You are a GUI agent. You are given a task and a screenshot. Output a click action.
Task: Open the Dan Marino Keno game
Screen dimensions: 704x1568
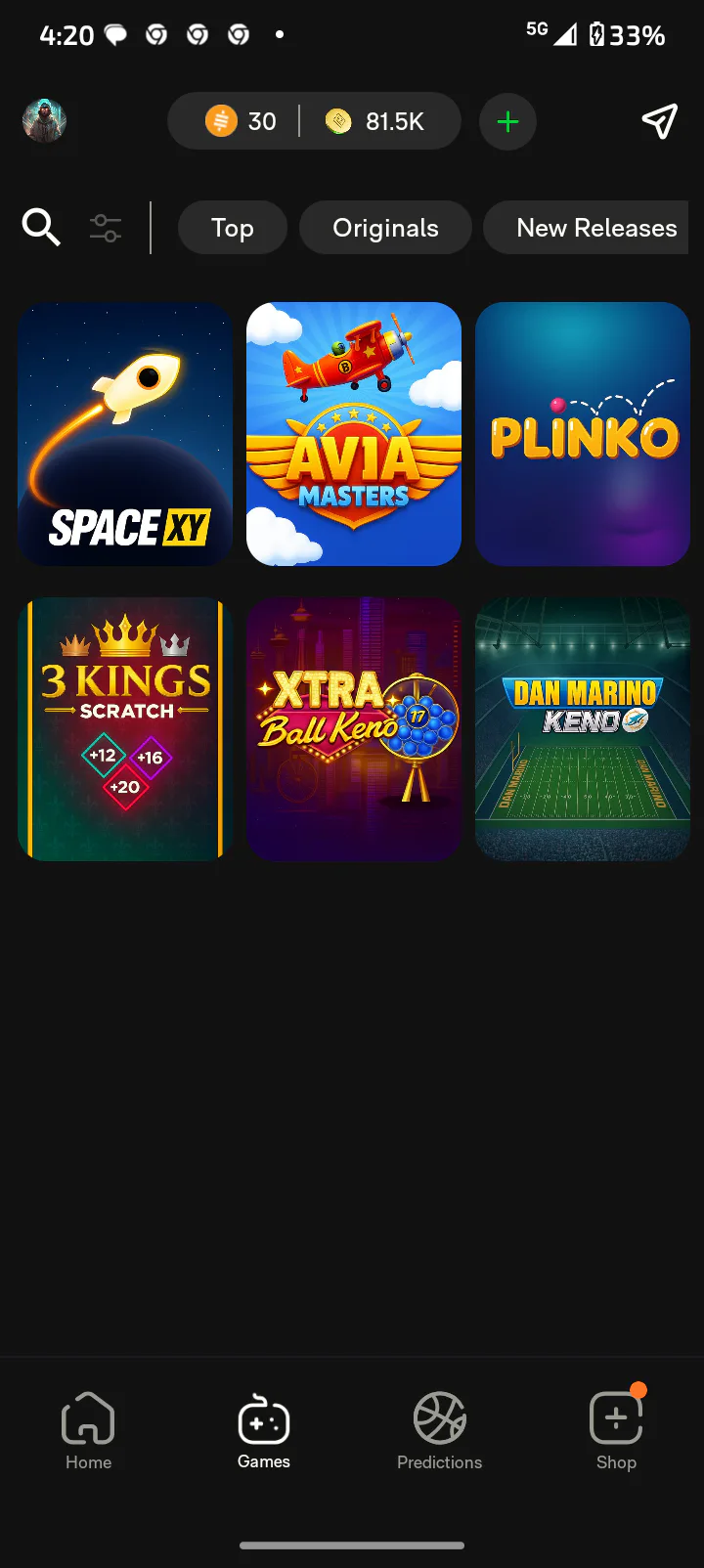[583, 729]
